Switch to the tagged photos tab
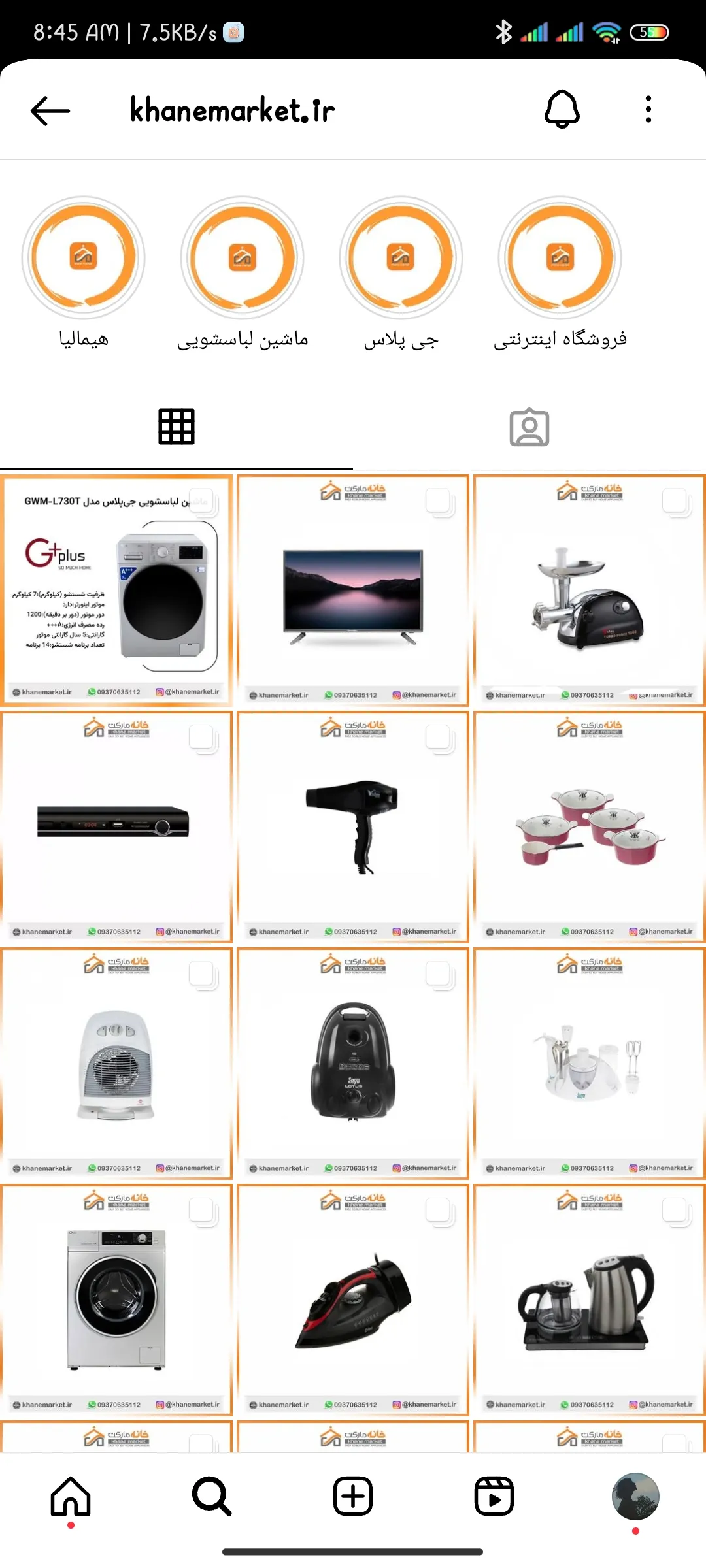Screen dimensions: 706x1568 (529, 427)
